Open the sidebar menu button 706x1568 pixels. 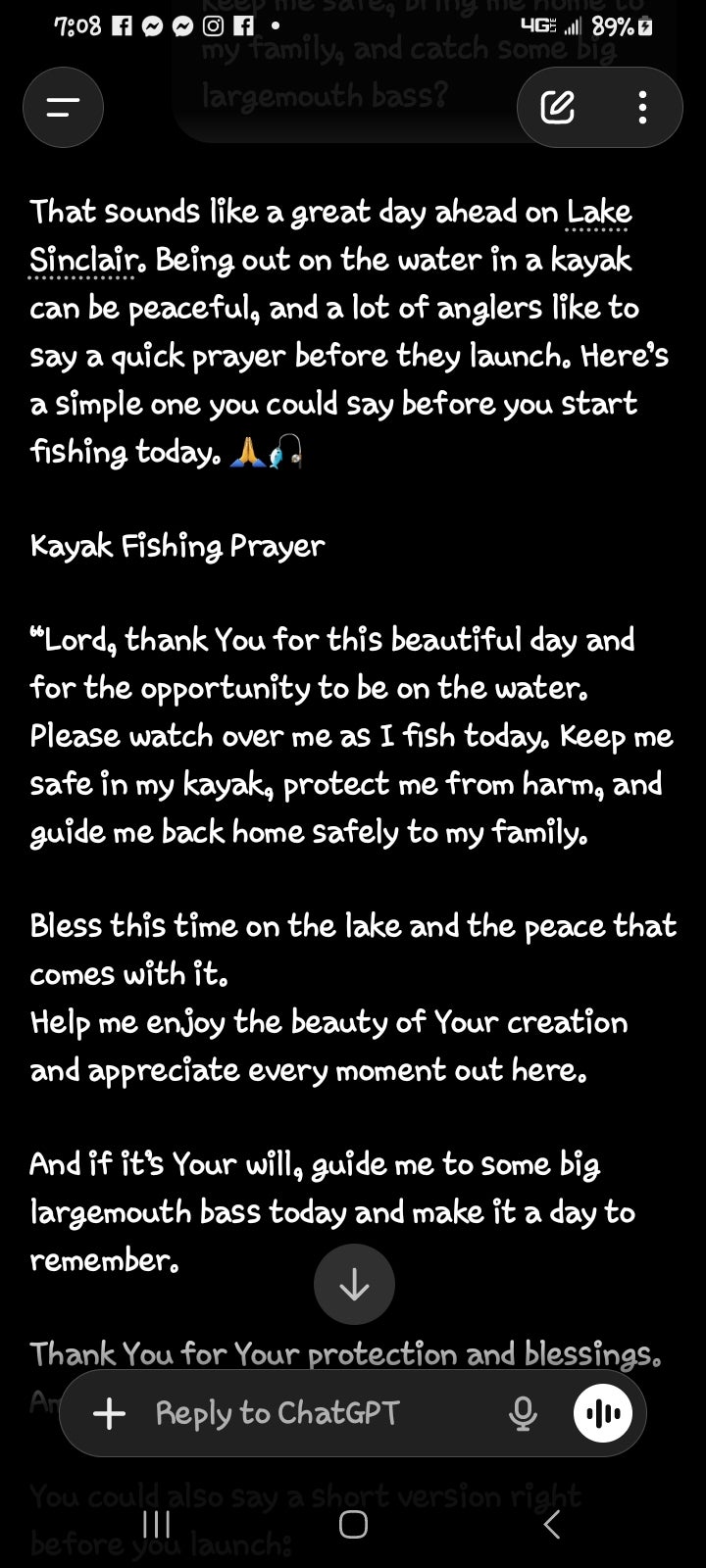63,108
